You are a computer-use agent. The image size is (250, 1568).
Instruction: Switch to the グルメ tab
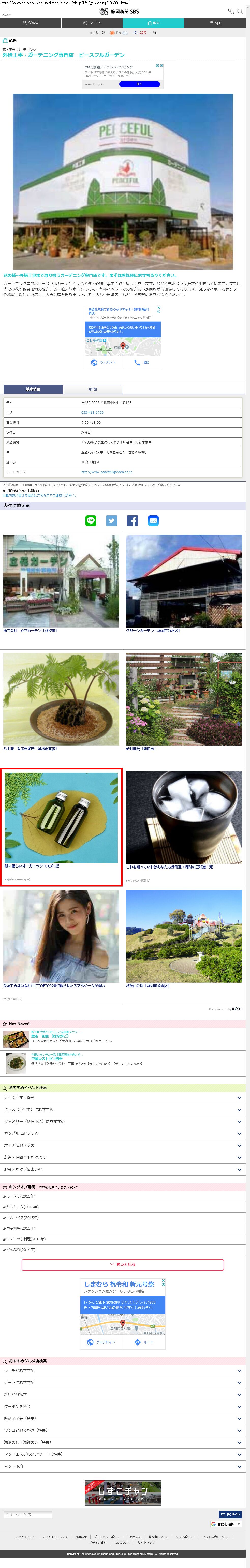point(31,23)
